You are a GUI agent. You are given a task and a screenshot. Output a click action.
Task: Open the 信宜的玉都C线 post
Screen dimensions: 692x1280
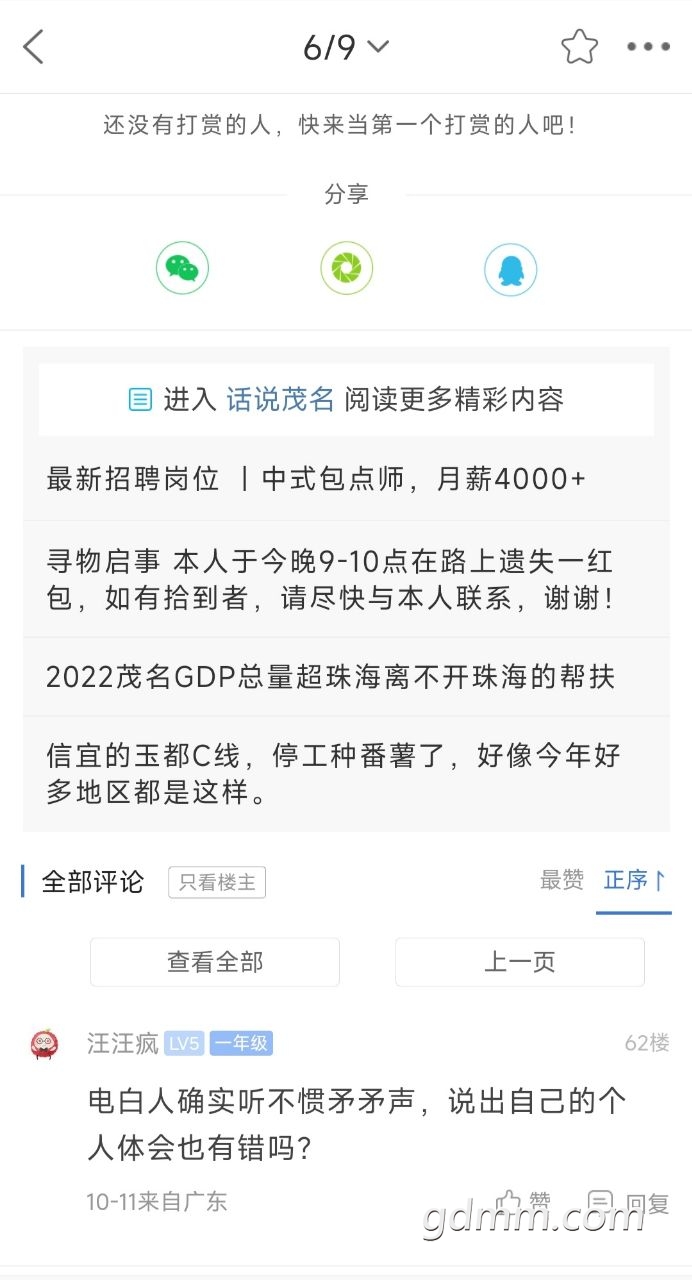(334, 773)
